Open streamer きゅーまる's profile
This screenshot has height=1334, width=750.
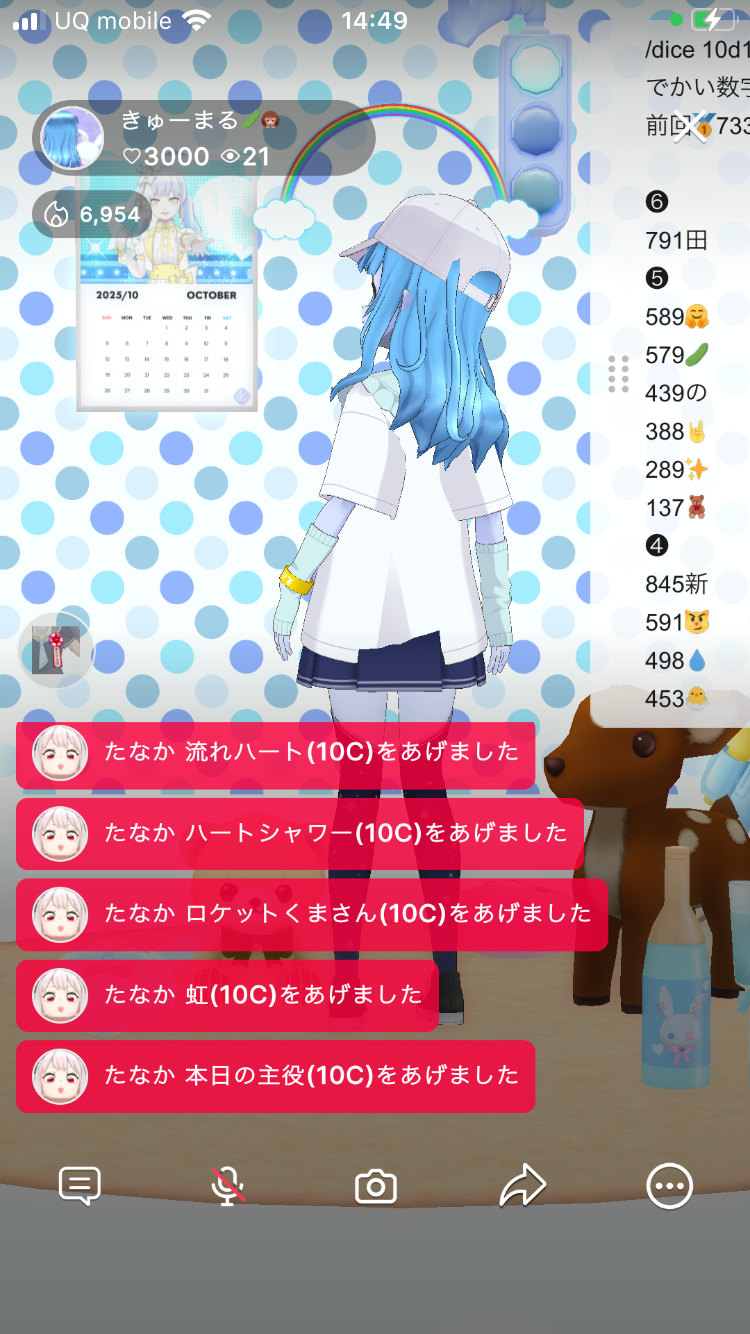coord(72,139)
